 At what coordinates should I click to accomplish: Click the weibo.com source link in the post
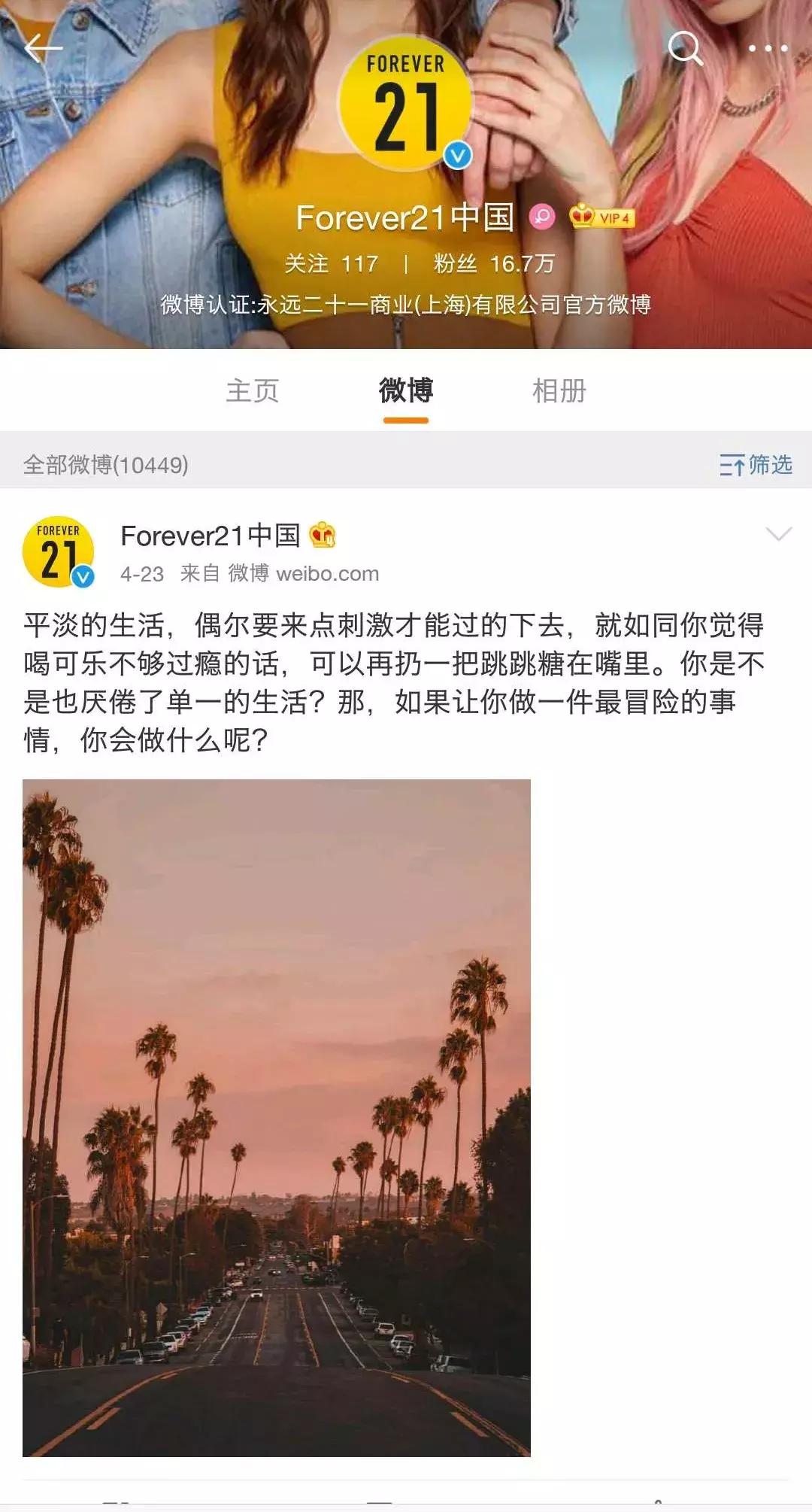tap(328, 572)
